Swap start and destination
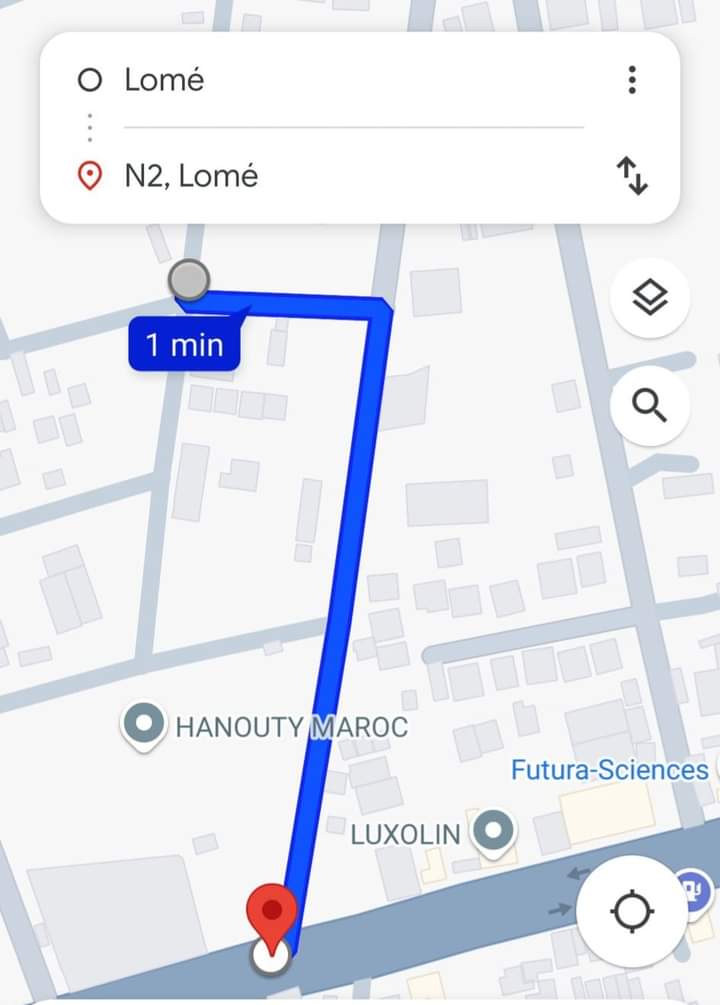The width and height of the screenshot is (720, 1005). [632, 176]
